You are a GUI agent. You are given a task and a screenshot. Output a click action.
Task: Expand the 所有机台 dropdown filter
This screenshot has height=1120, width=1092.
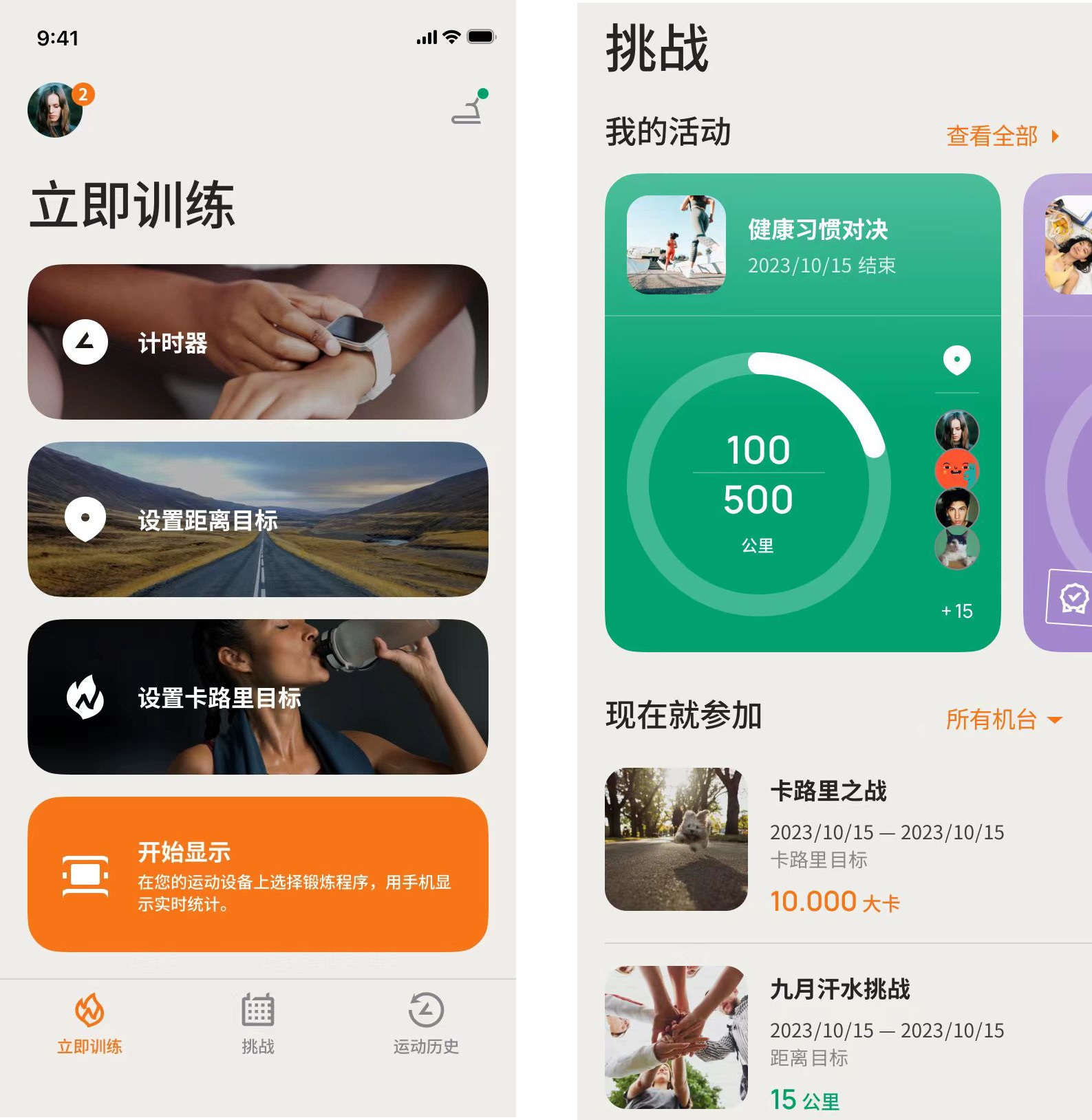[1003, 720]
